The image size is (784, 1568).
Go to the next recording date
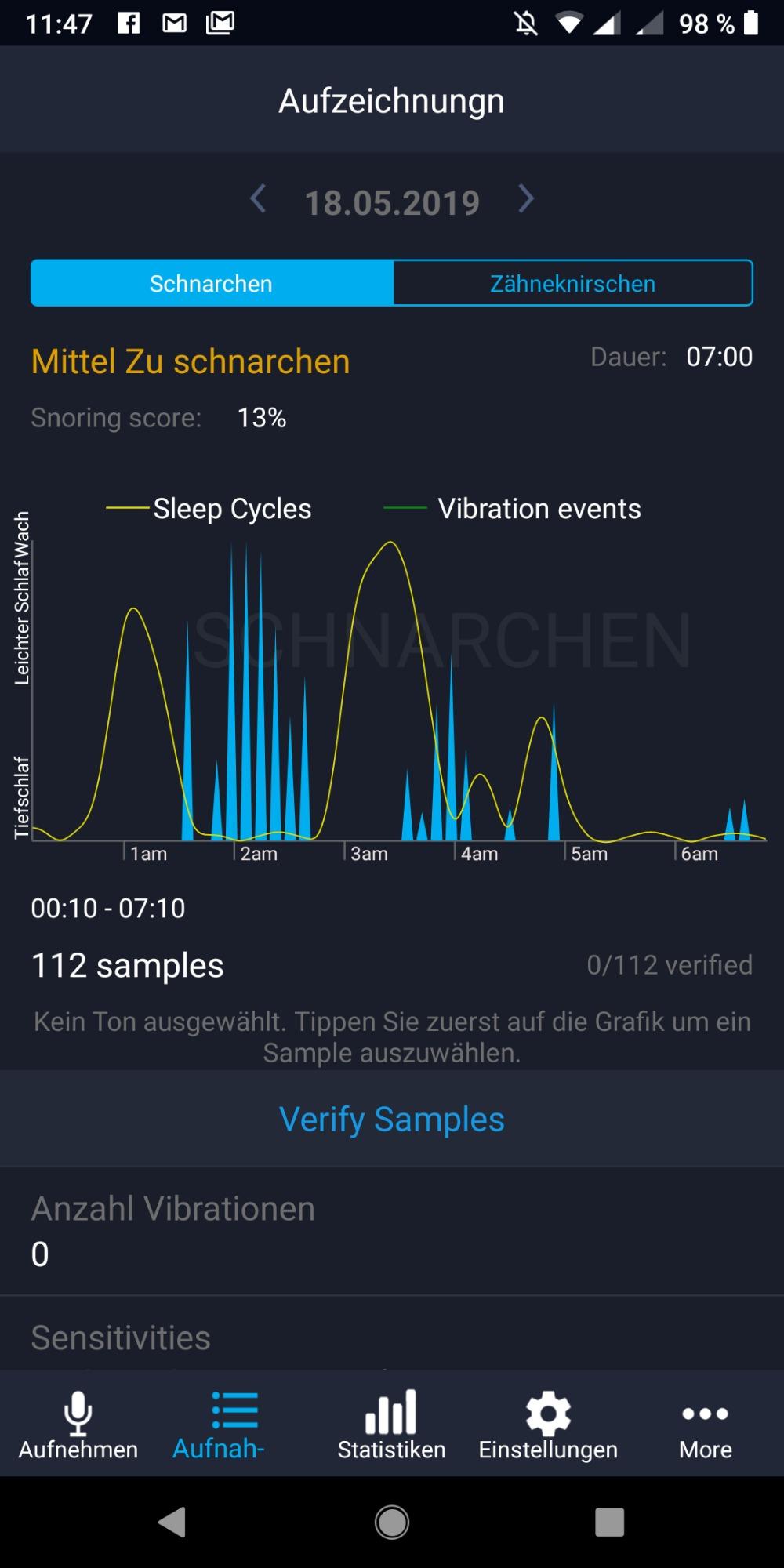click(526, 200)
